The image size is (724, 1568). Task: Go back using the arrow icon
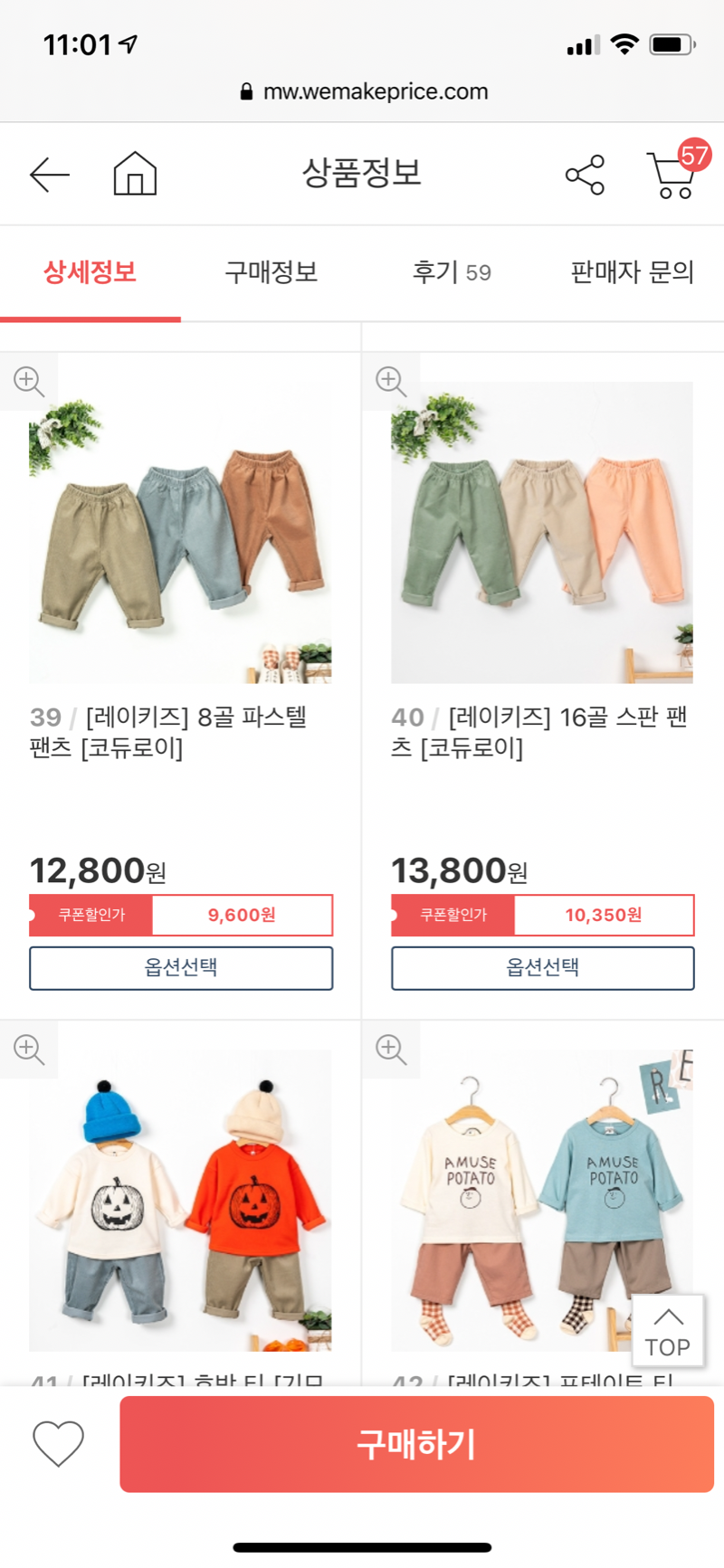tap(50, 174)
